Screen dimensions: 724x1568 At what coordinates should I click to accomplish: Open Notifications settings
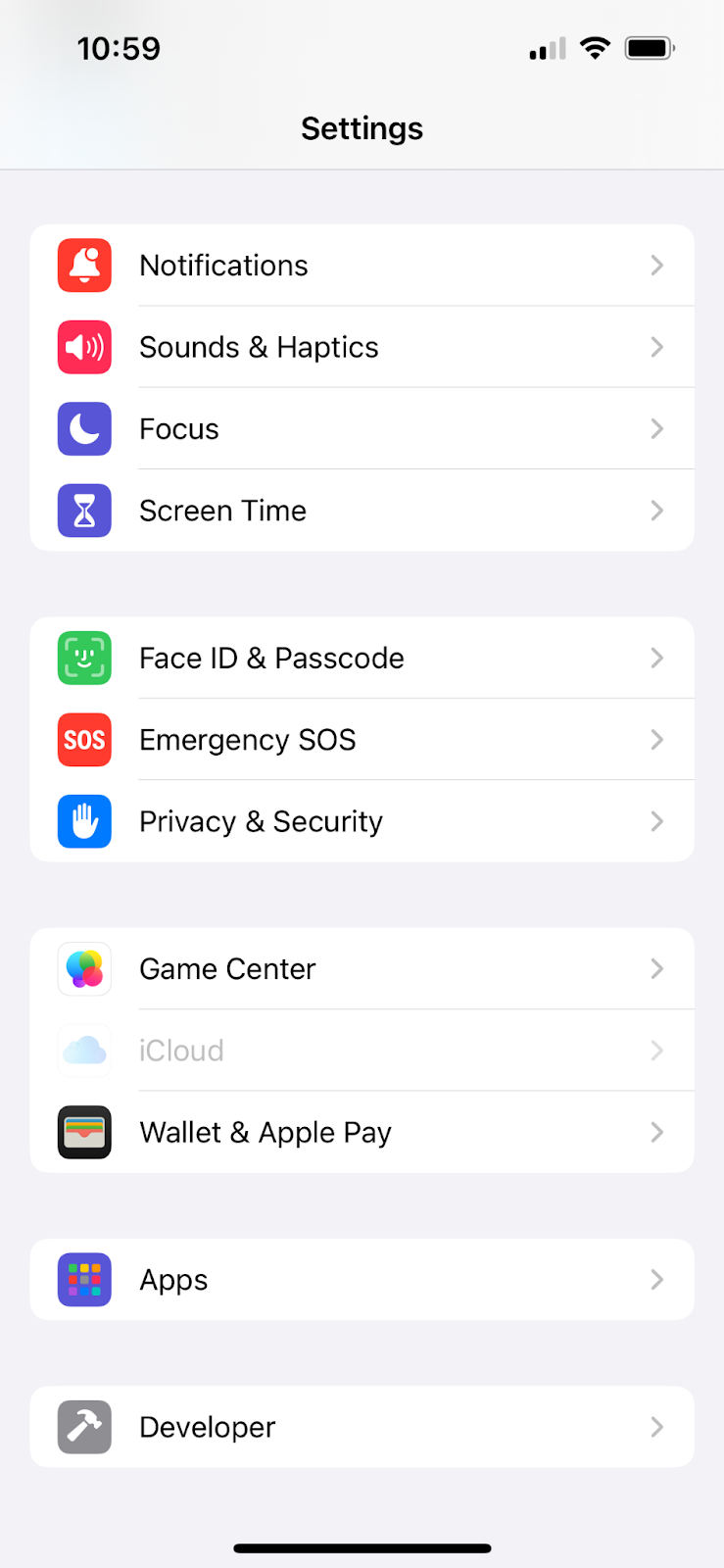pyautogui.click(x=362, y=266)
